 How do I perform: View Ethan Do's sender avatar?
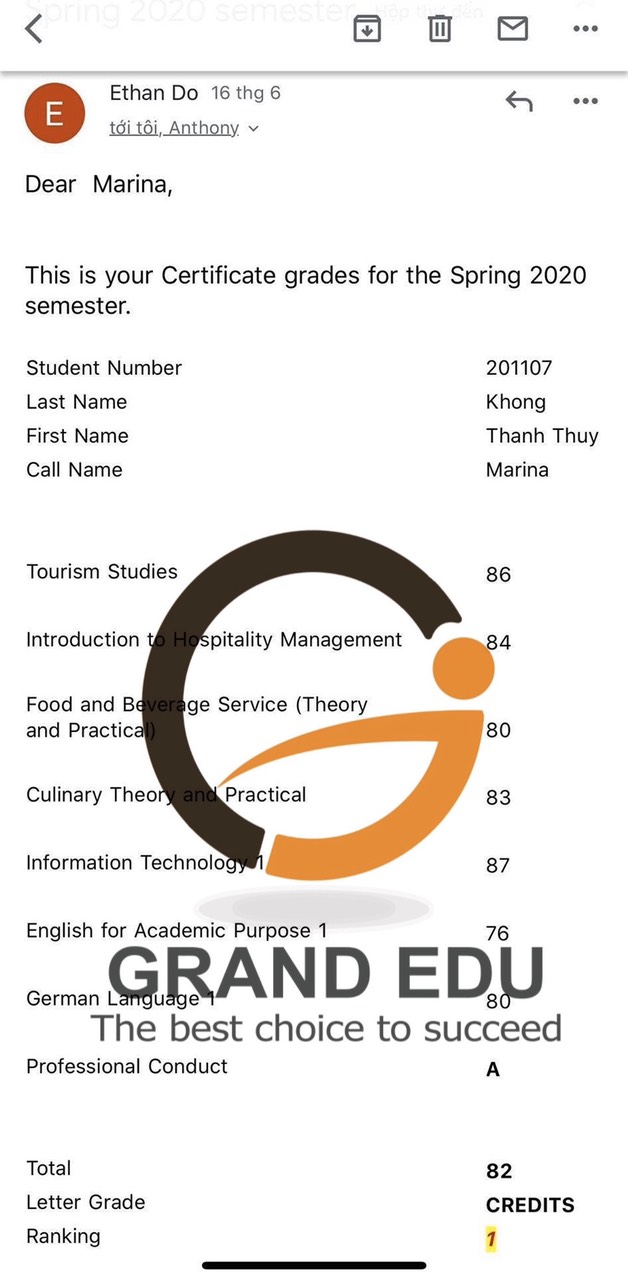pyautogui.click(x=54, y=114)
